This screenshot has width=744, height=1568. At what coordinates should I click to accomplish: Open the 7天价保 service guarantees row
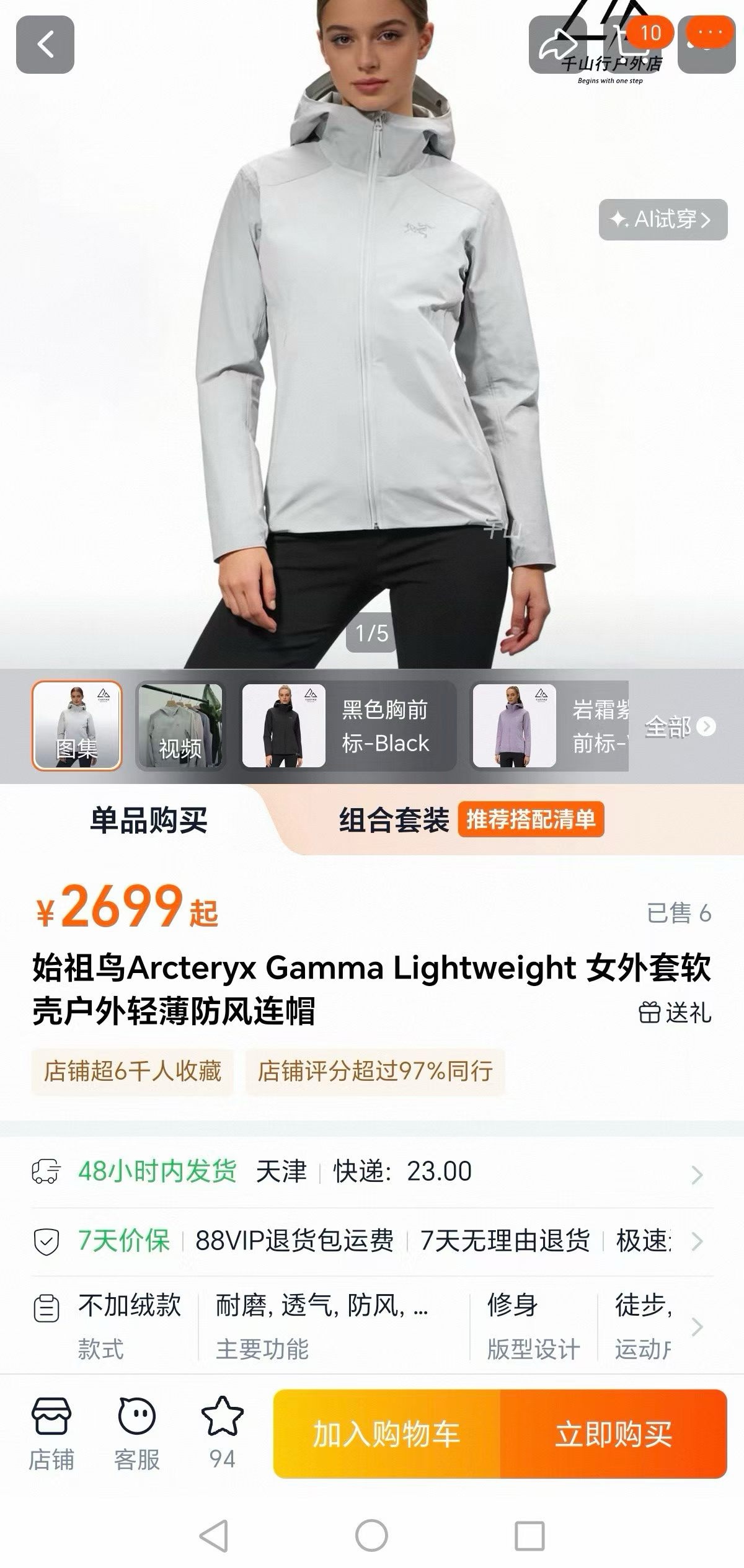372,1241
